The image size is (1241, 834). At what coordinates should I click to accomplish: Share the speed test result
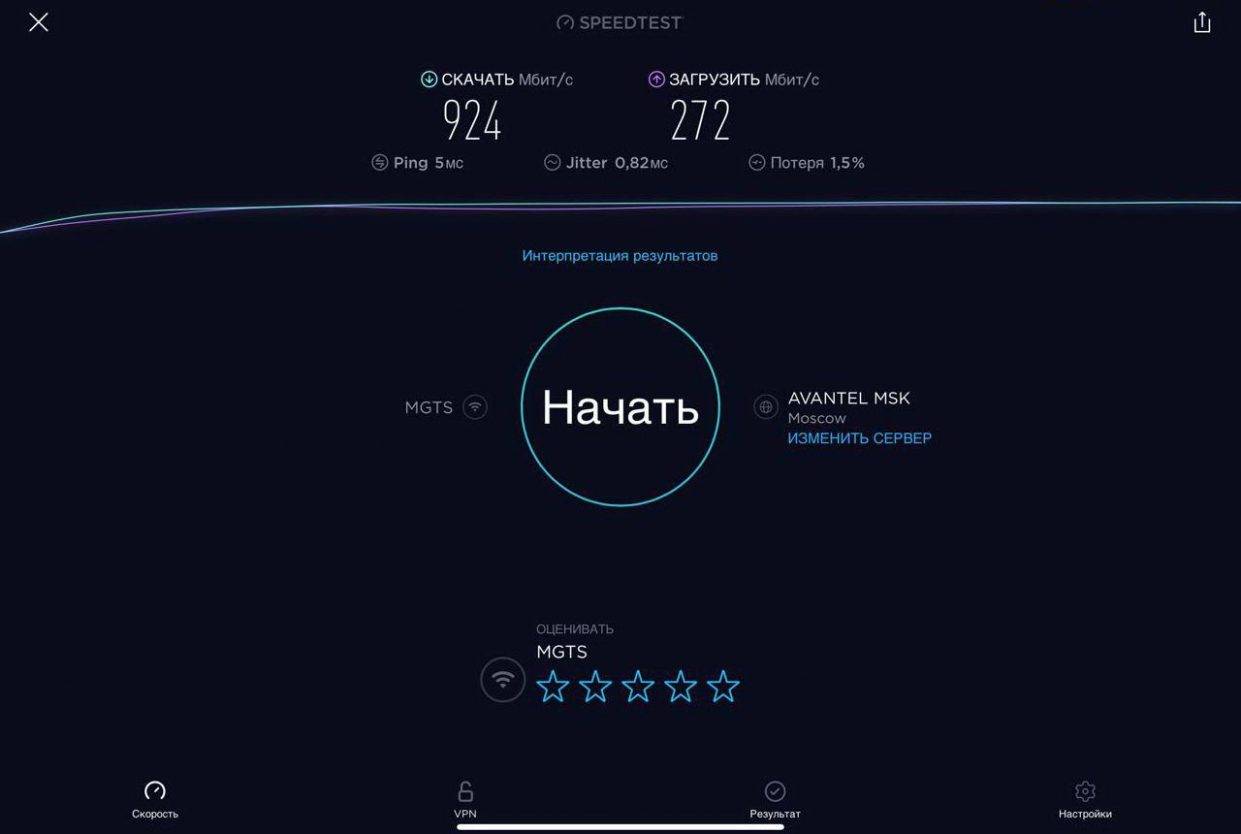click(1202, 23)
